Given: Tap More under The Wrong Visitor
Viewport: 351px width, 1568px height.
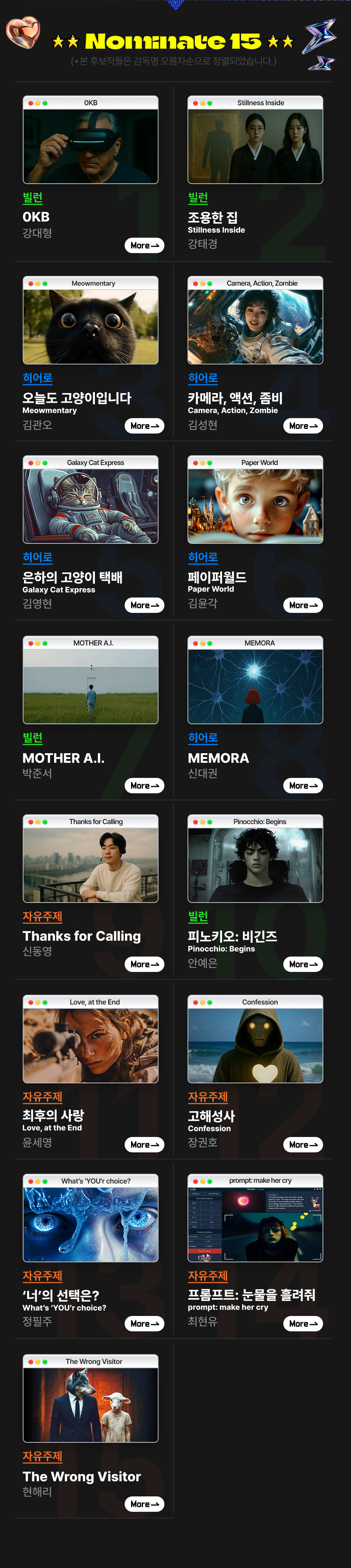Looking at the screenshot, I should coord(144,1504).
